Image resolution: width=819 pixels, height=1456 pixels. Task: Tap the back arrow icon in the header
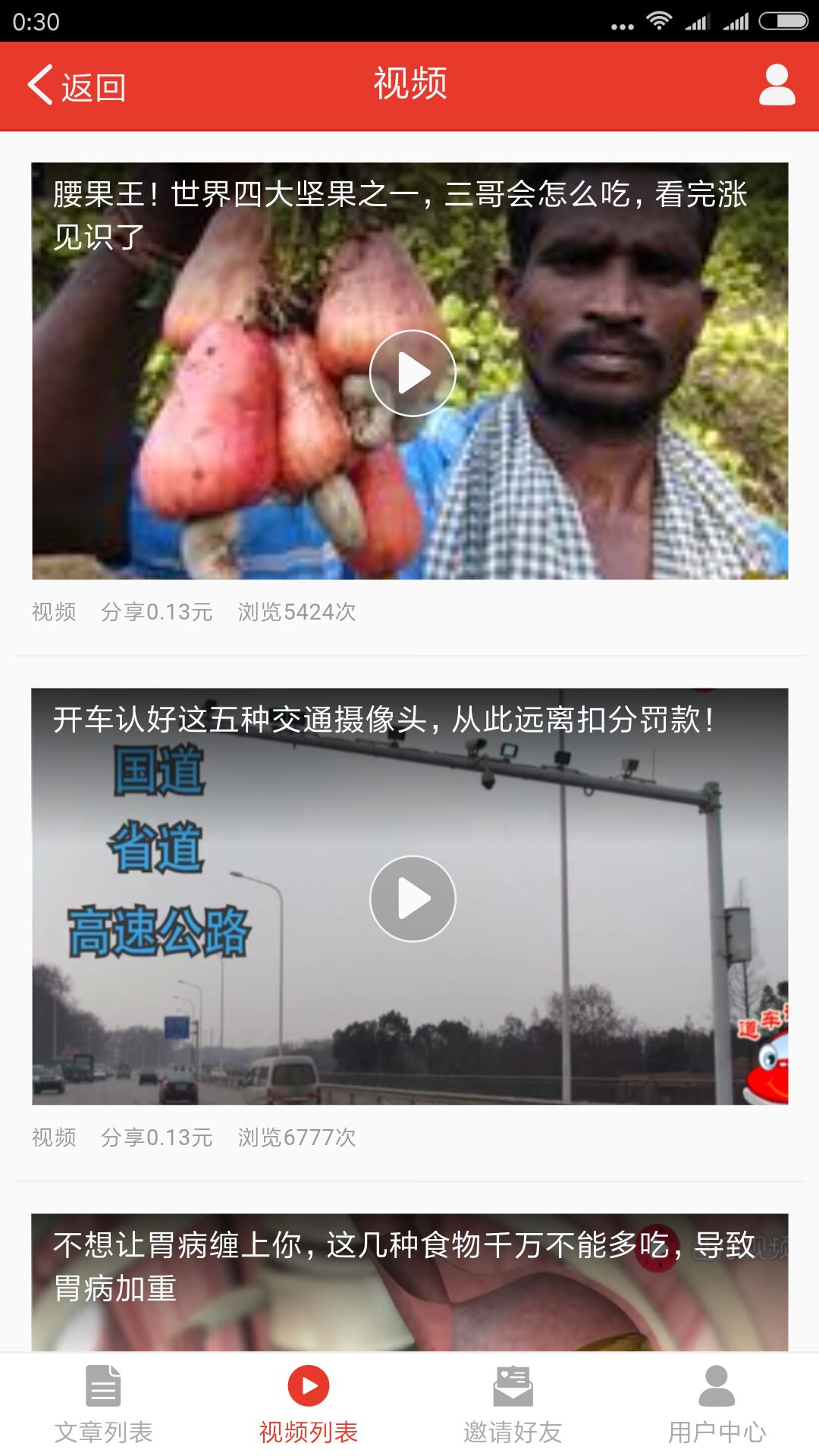(39, 85)
